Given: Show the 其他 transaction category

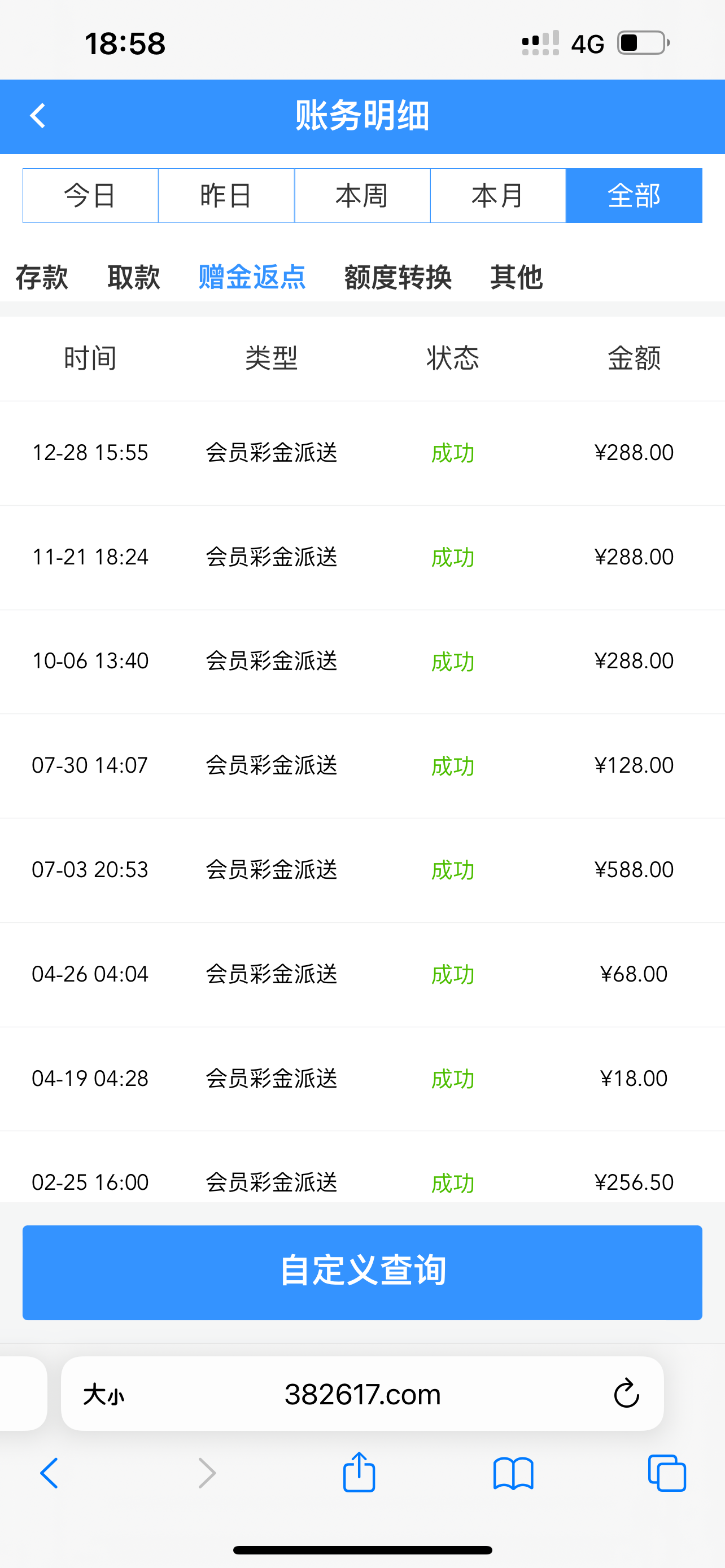Looking at the screenshot, I should [516, 278].
